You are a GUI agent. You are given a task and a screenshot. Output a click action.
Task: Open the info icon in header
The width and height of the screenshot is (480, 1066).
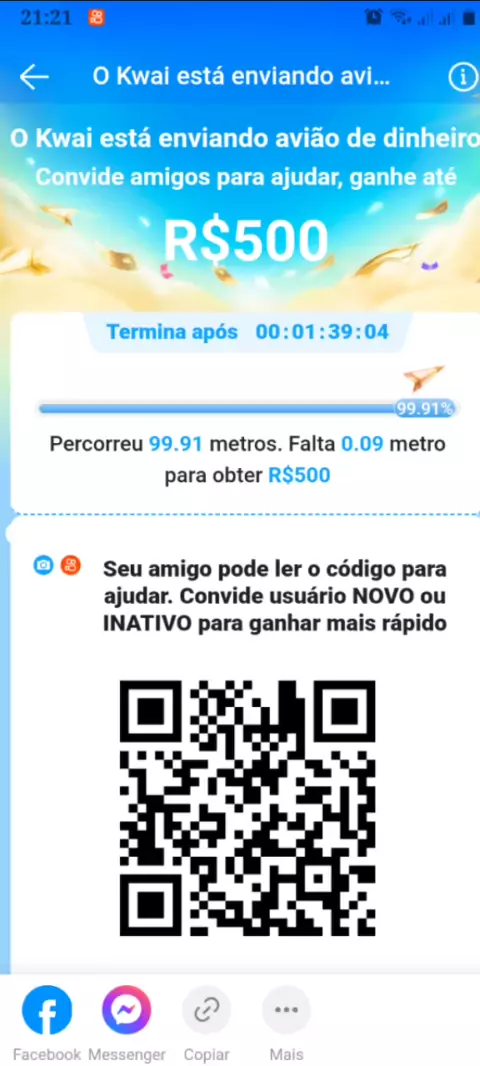(x=464, y=78)
